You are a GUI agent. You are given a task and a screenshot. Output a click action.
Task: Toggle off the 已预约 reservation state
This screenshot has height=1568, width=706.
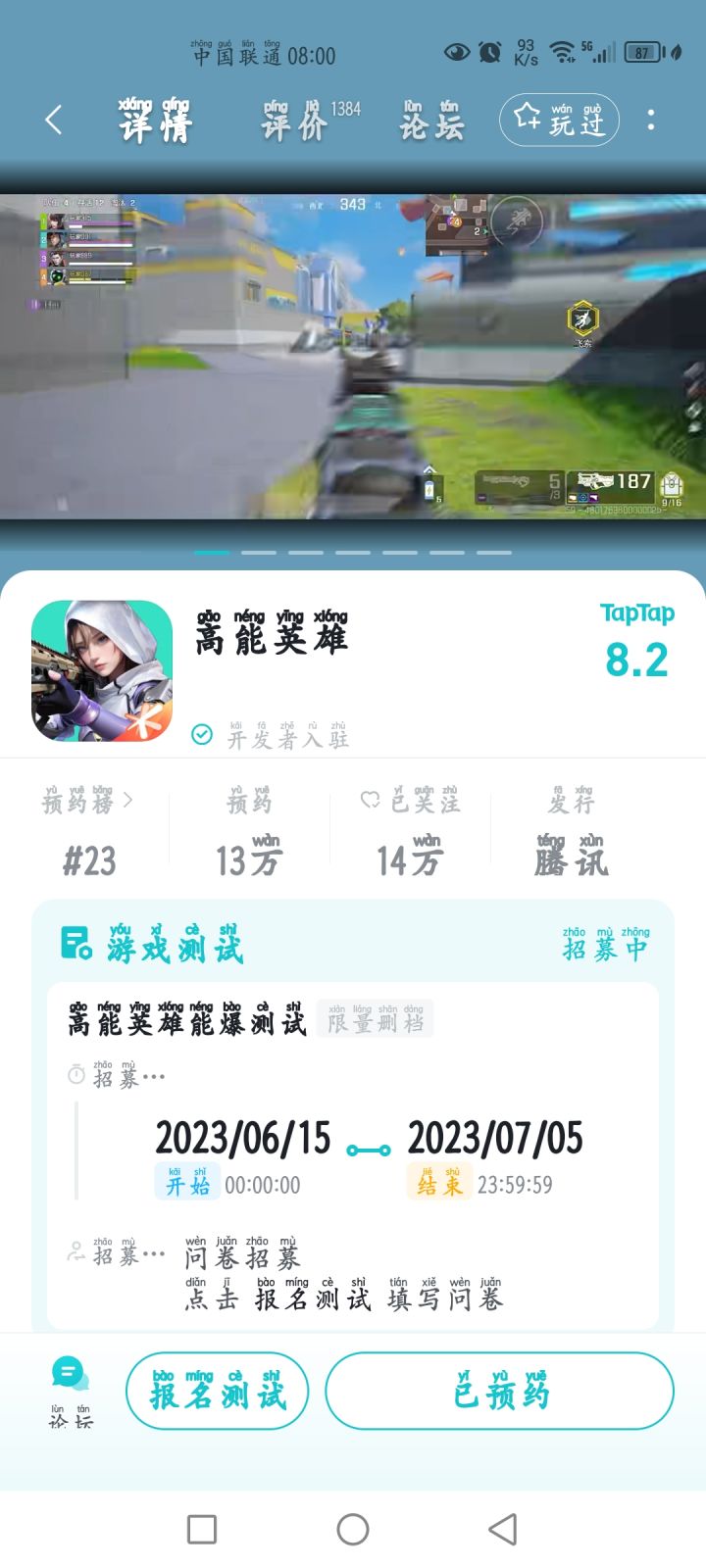499,1391
